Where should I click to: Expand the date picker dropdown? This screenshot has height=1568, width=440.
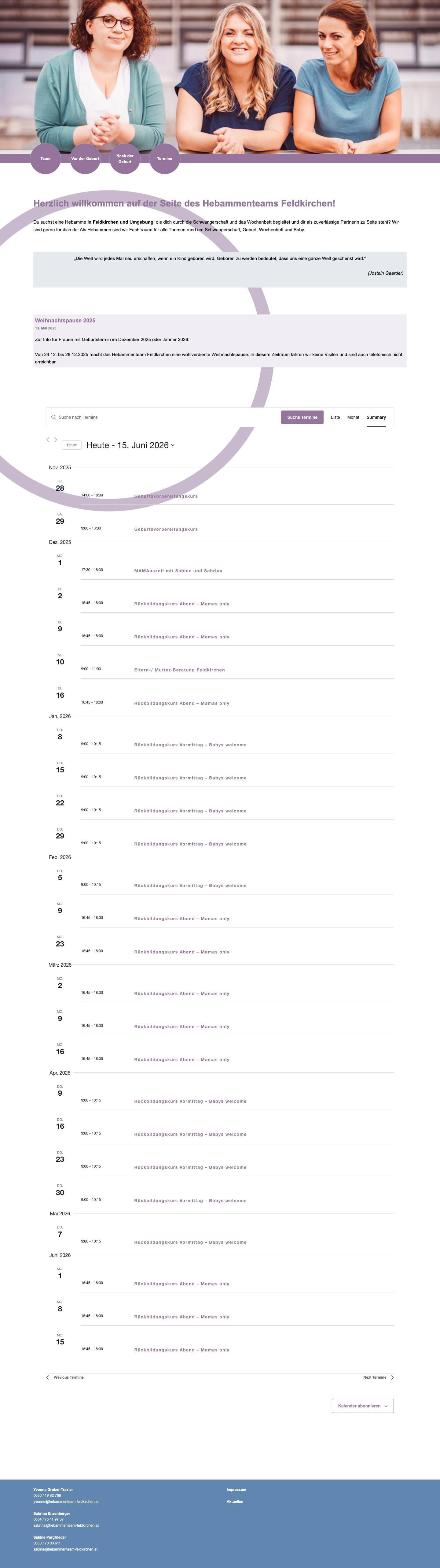coord(131,445)
